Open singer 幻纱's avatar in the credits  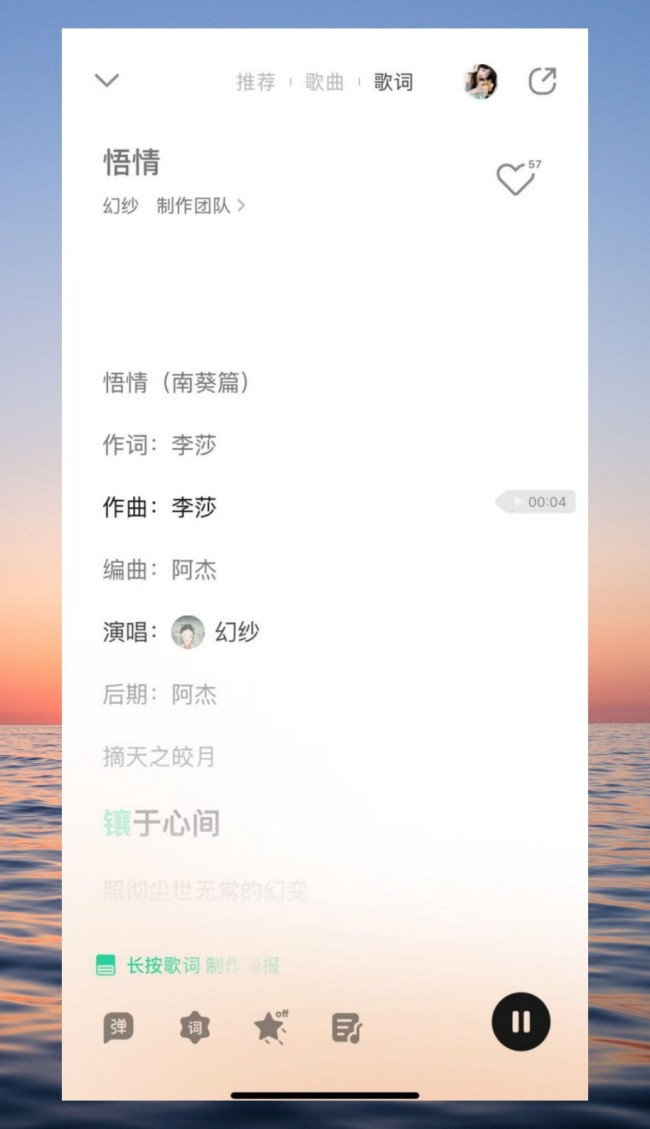(x=188, y=632)
